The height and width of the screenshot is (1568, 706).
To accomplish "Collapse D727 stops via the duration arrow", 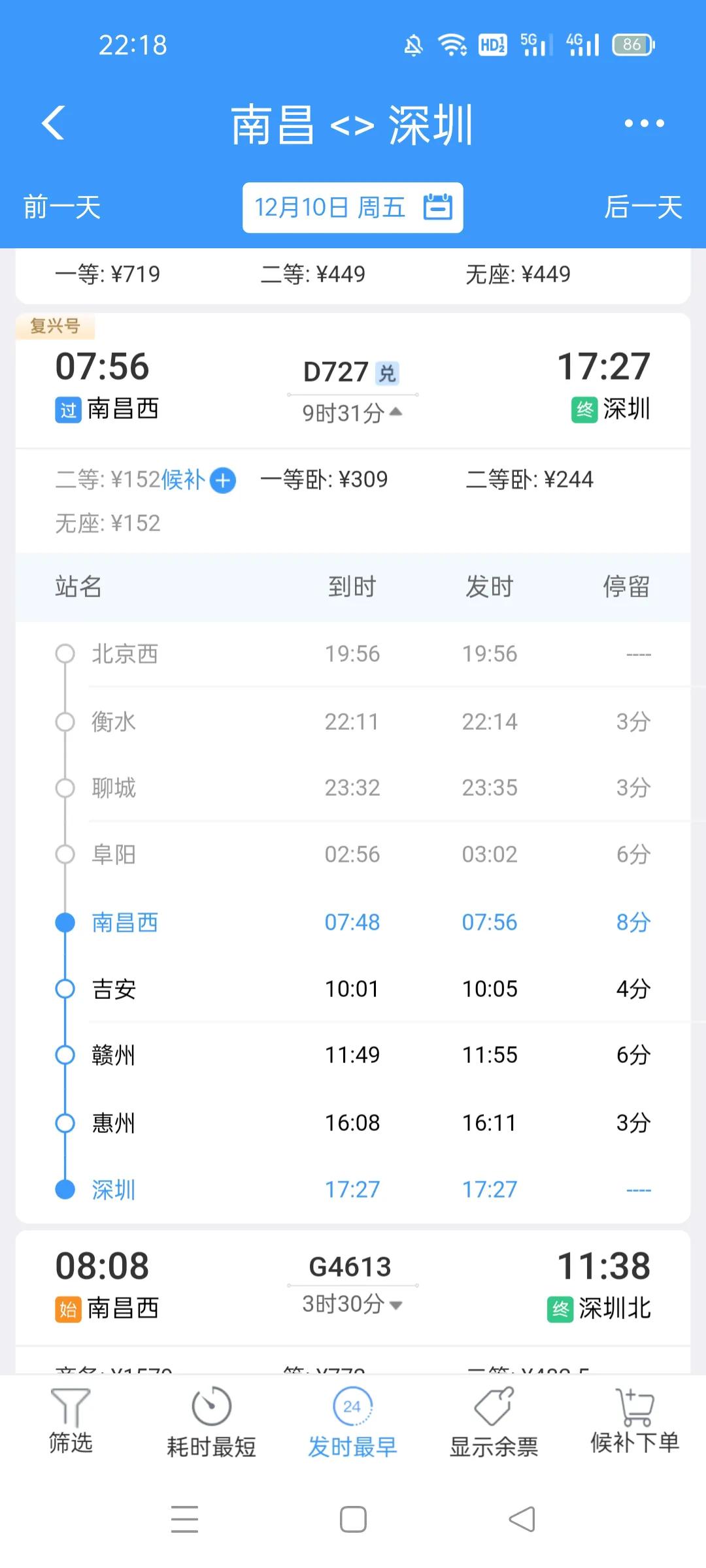I will 395,413.
